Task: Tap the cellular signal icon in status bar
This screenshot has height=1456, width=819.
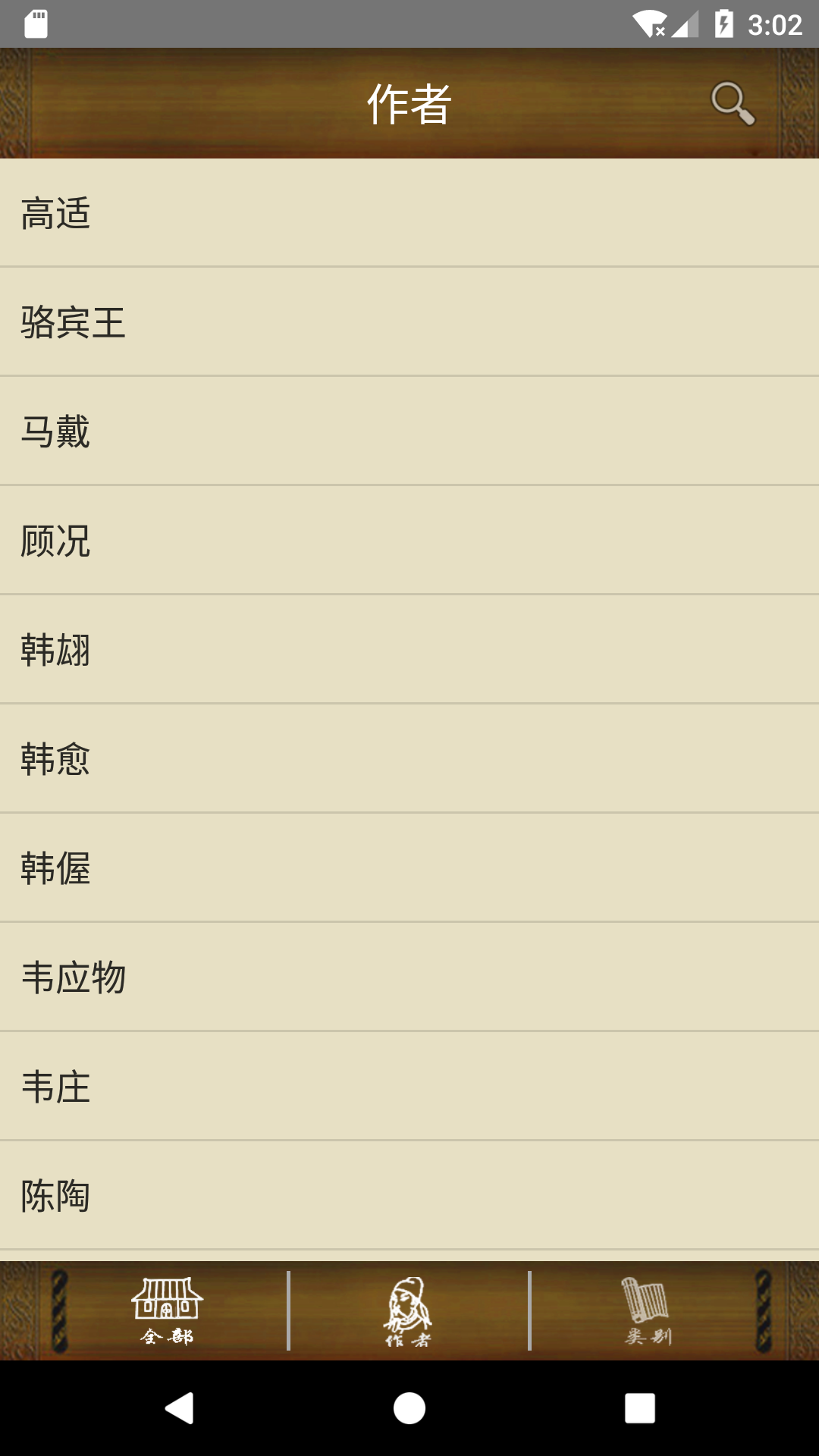Action: (685, 23)
